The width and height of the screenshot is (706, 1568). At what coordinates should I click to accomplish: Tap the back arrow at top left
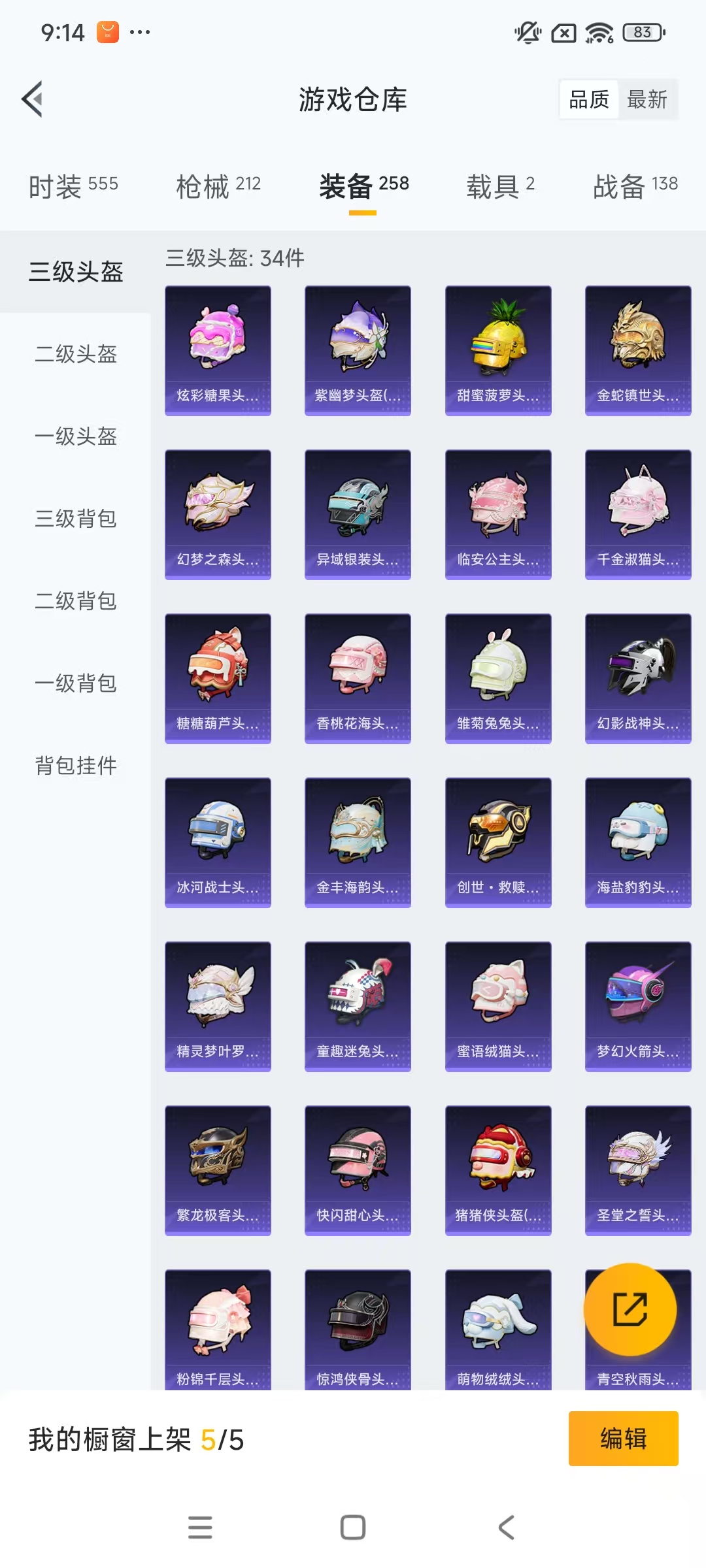click(x=31, y=99)
